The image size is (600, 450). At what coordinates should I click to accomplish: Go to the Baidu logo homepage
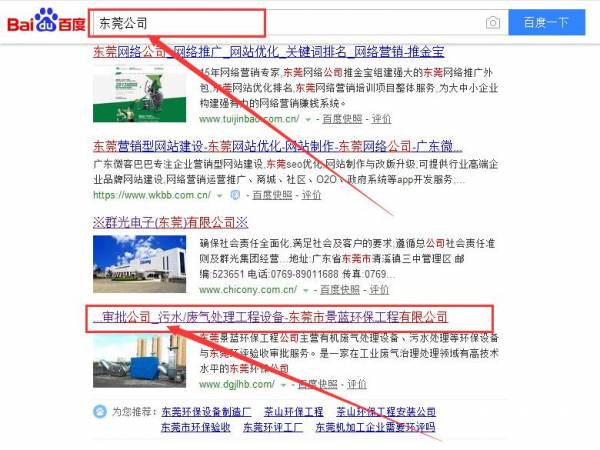[x=45, y=21]
